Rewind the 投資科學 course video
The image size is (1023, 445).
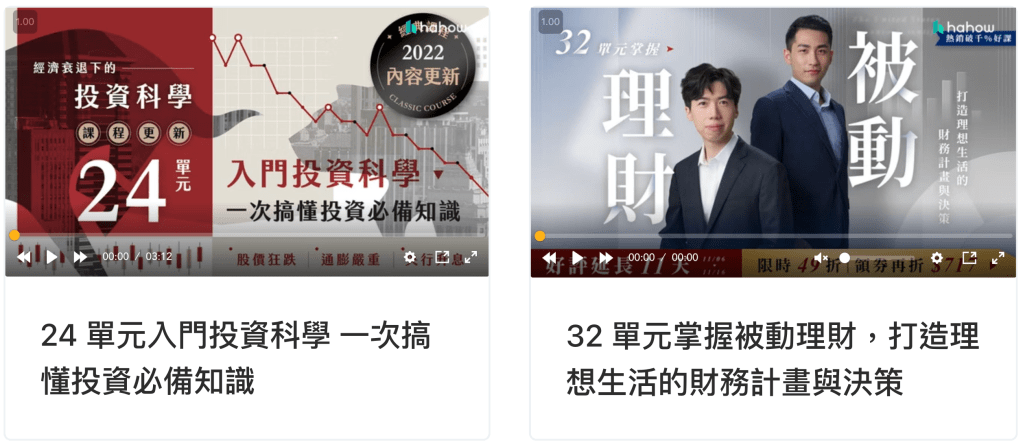click(24, 257)
